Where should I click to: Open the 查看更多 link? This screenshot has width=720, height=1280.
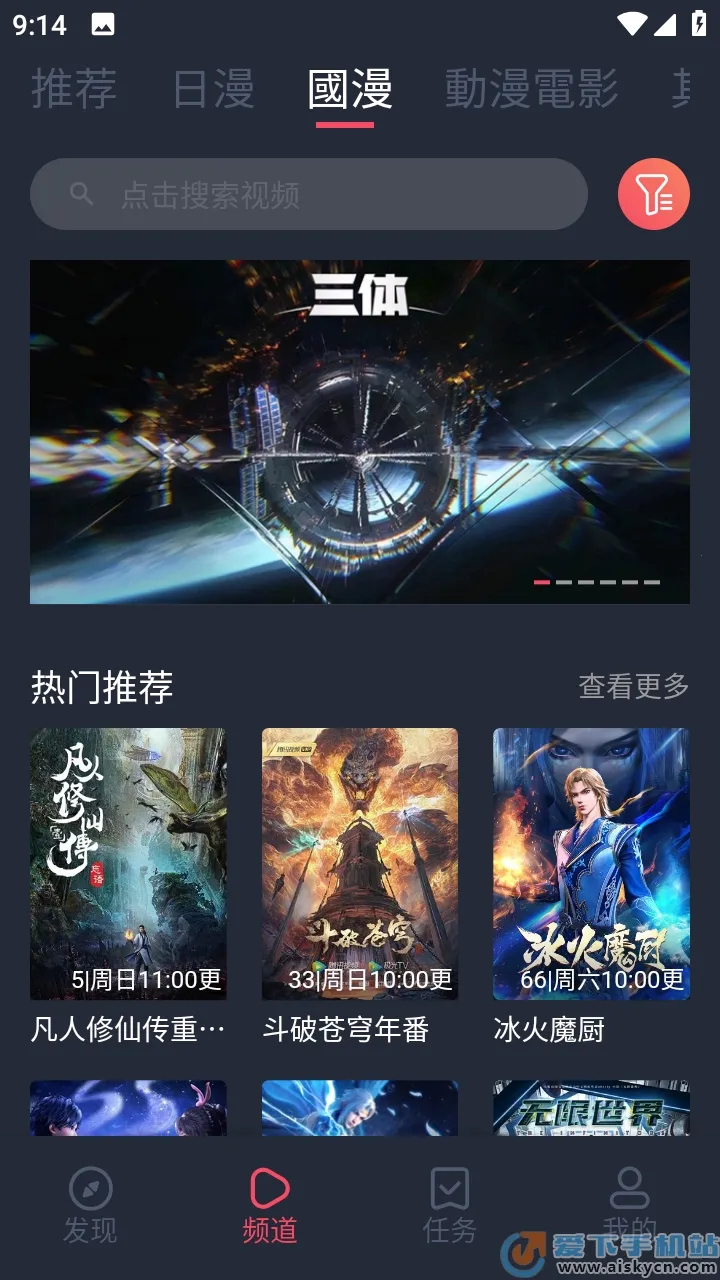pyautogui.click(x=632, y=686)
